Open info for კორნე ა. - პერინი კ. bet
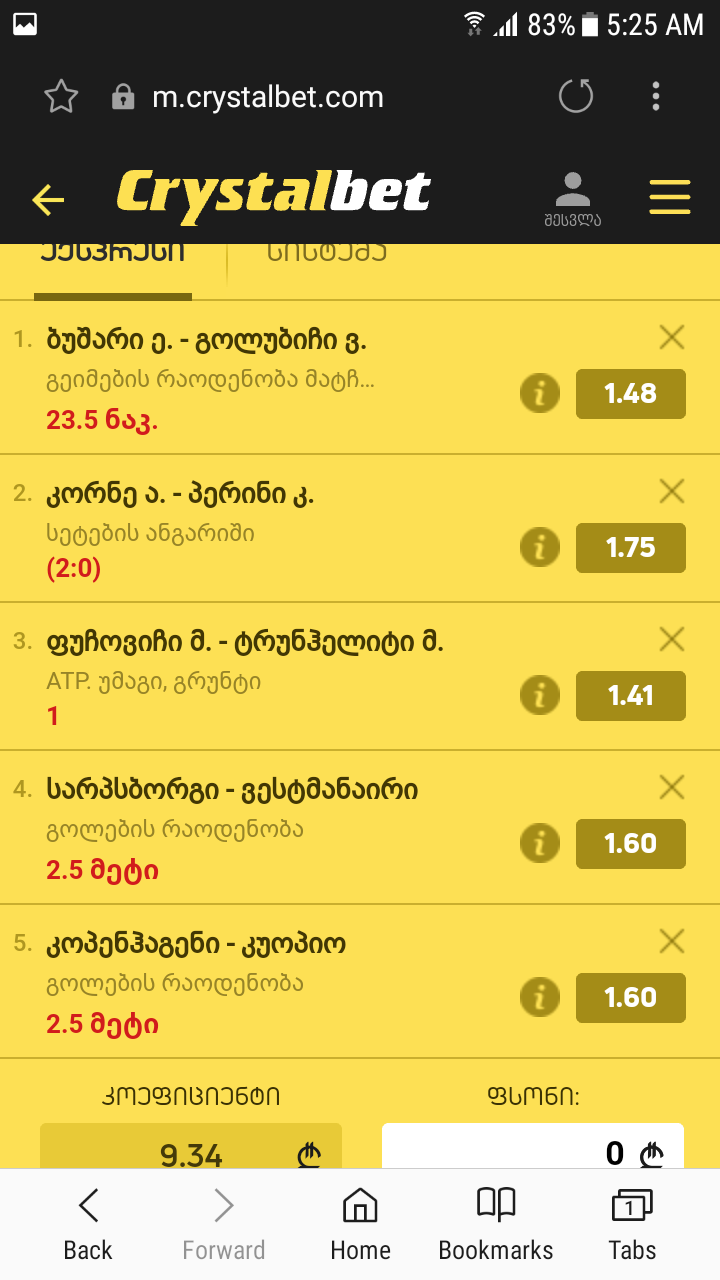The image size is (720, 1280). click(x=540, y=548)
